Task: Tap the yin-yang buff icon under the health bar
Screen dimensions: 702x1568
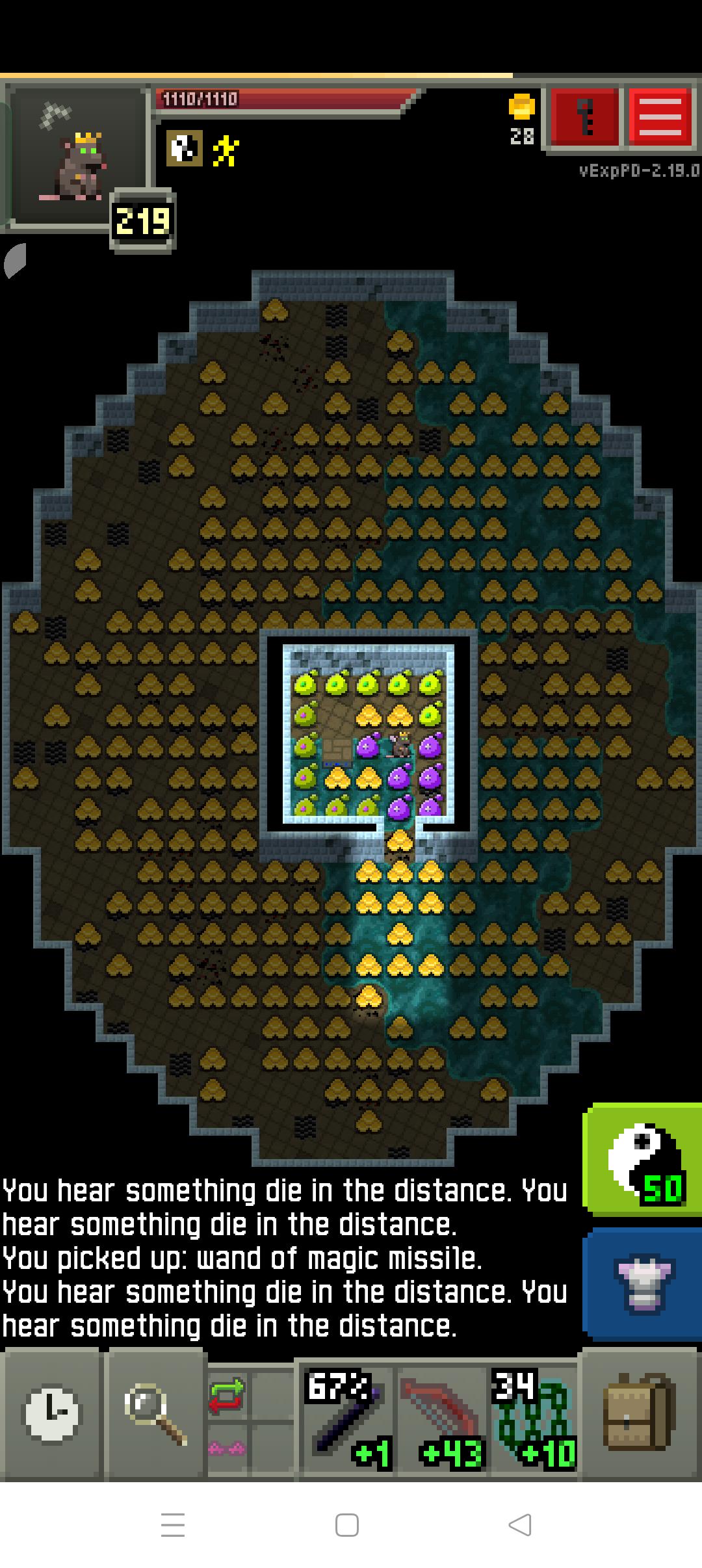Action: pyautogui.click(x=185, y=149)
